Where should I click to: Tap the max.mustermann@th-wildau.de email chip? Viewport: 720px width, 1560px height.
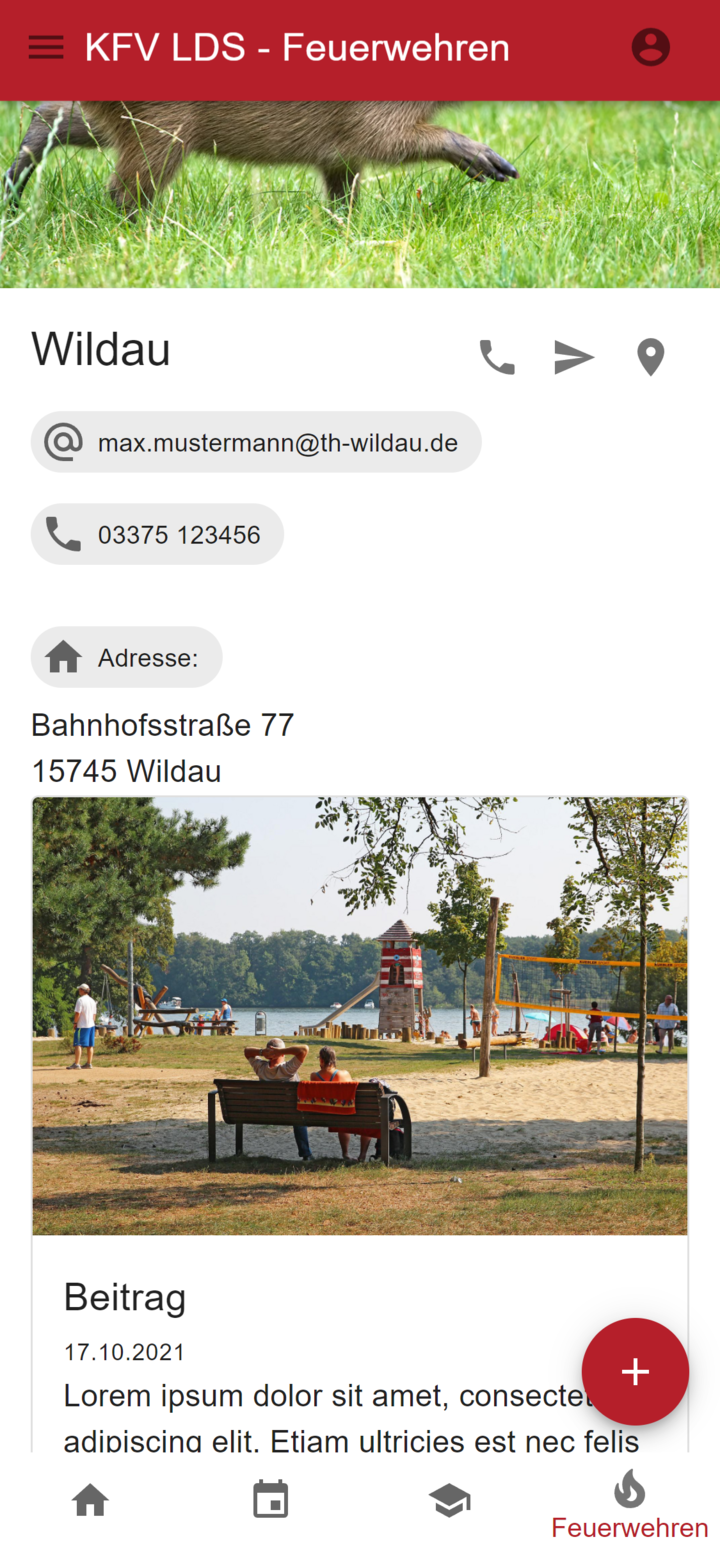pos(256,442)
